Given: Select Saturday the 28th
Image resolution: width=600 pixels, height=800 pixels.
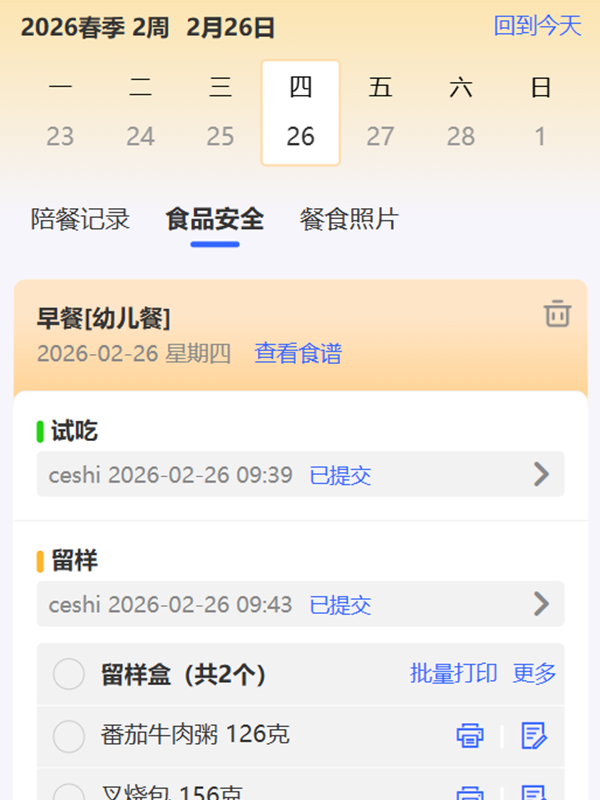Looking at the screenshot, I should point(460,112).
